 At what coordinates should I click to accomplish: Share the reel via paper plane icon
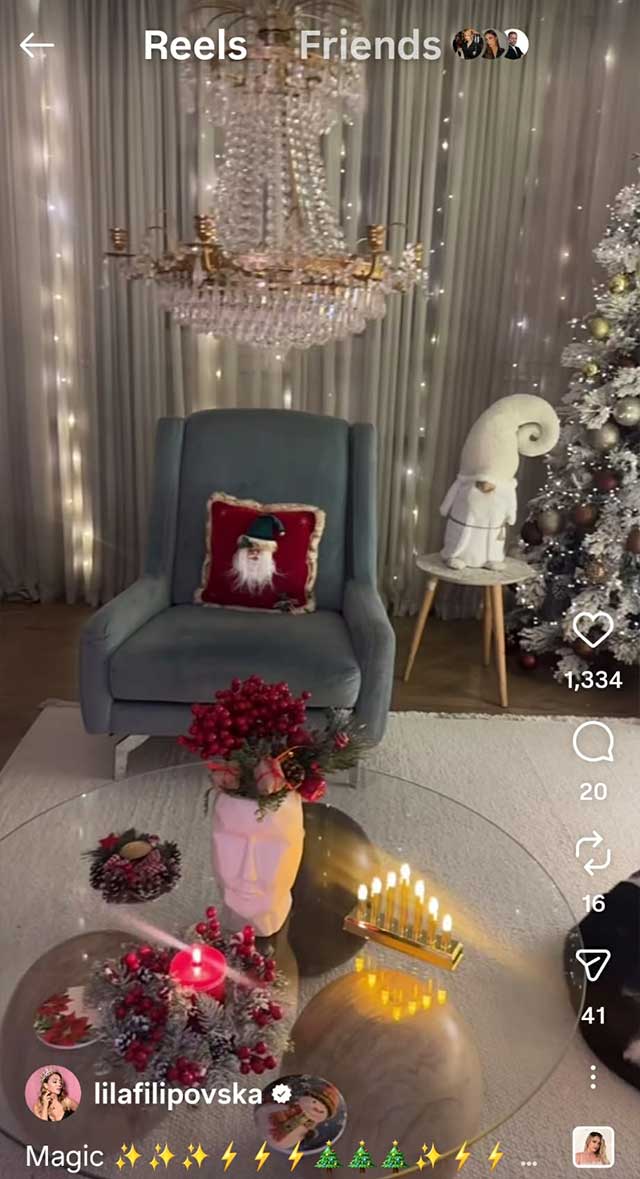click(x=593, y=965)
